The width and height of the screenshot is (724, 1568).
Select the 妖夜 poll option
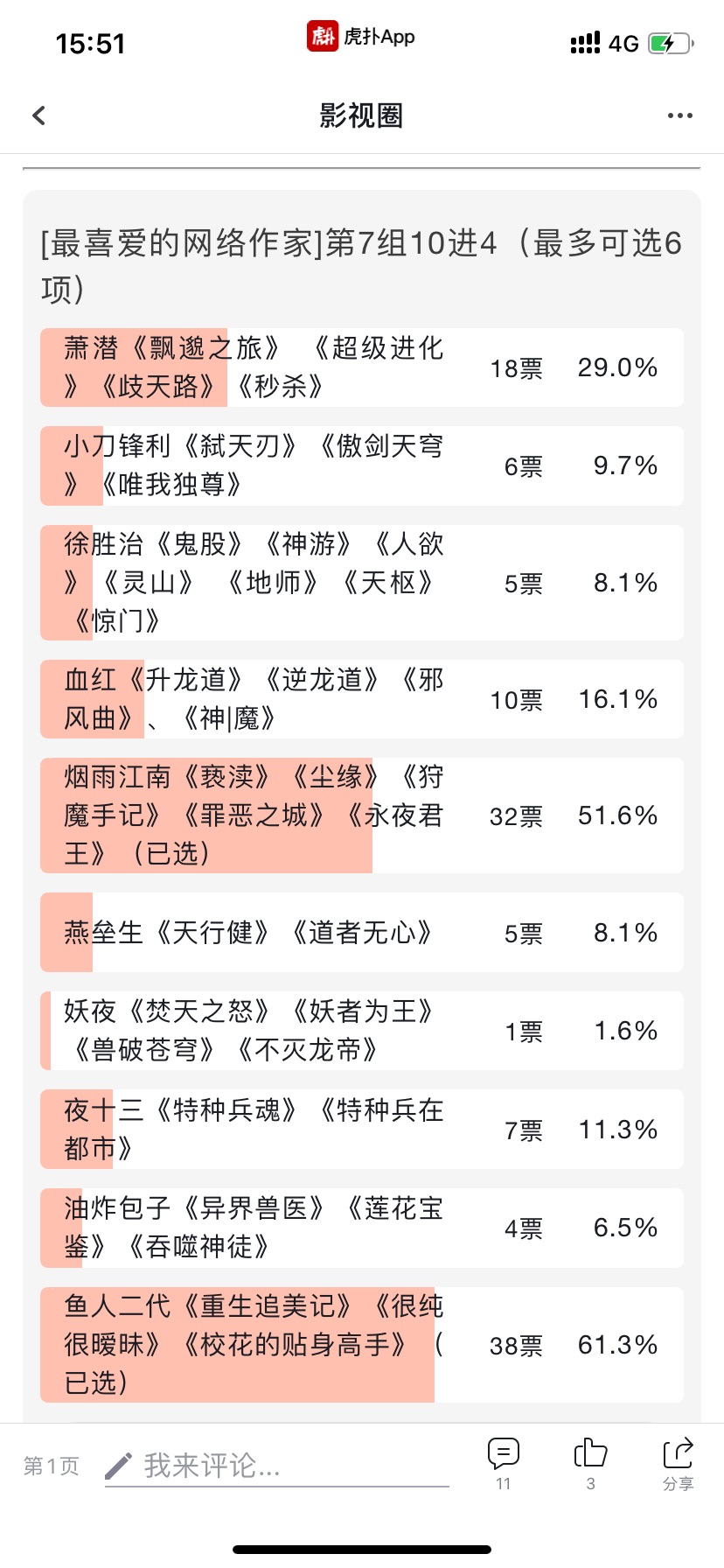click(362, 1031)
